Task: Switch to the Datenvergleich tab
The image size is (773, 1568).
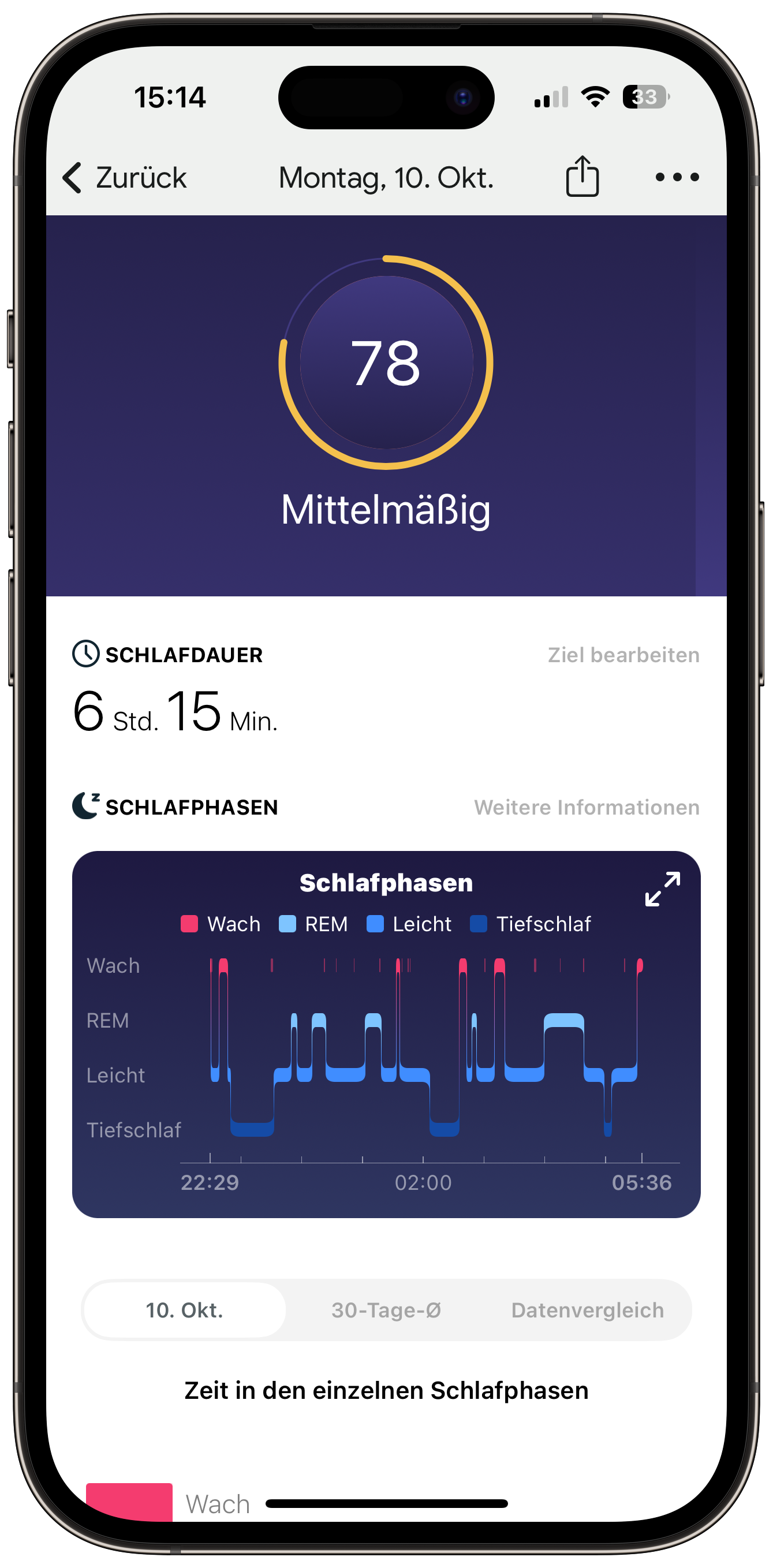Action: pos(587,1310)
